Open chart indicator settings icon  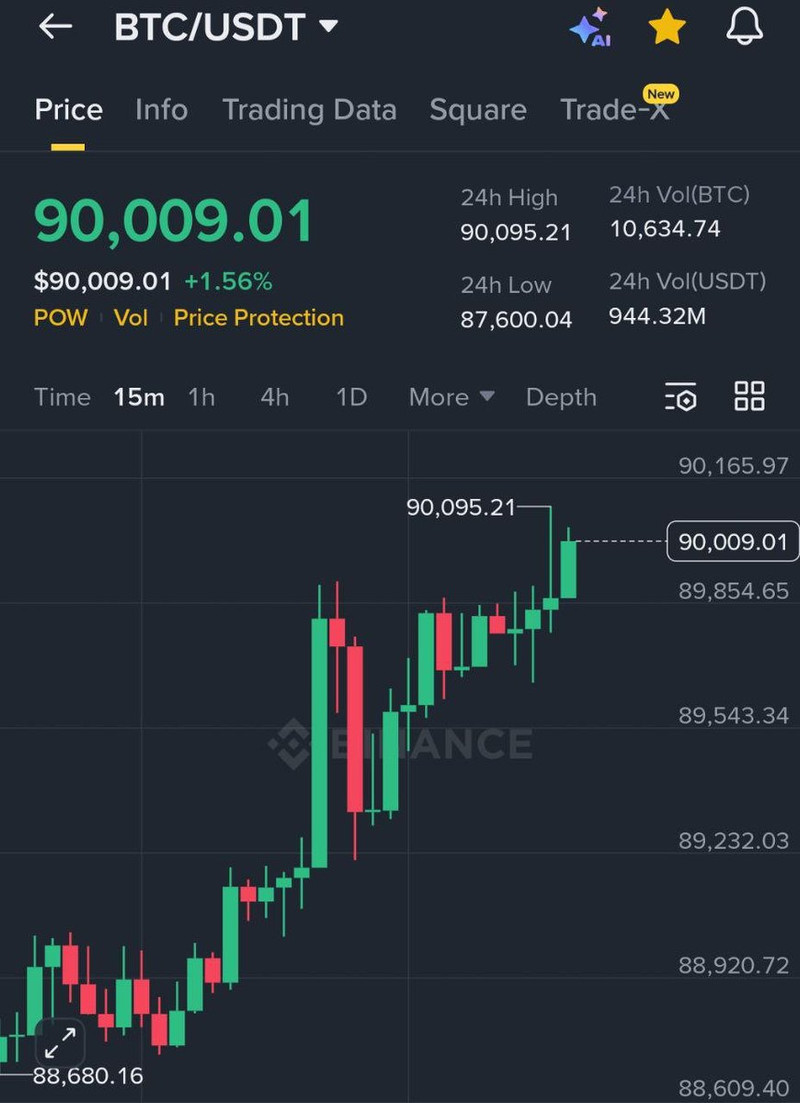point(681,397)
